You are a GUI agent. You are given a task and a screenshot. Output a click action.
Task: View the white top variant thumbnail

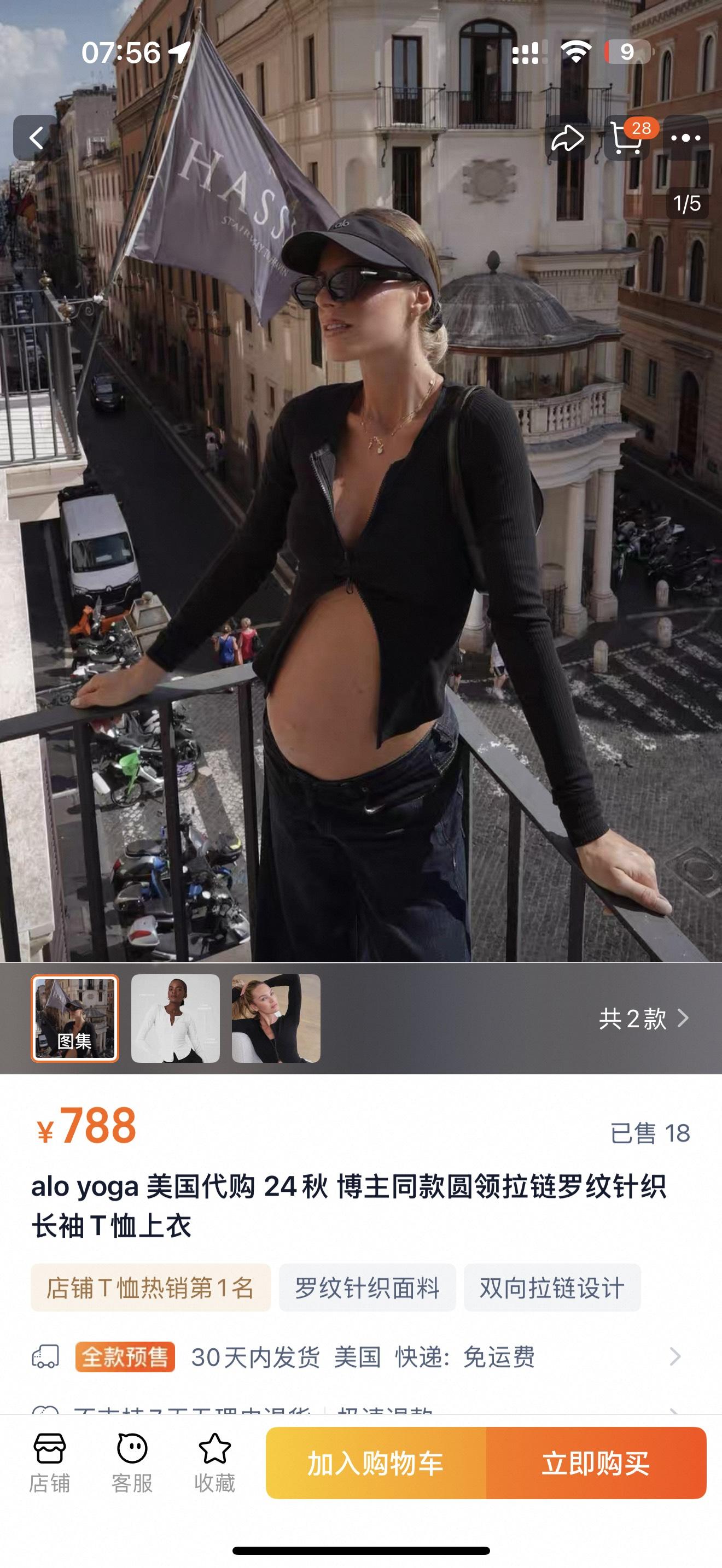pyautogui.click(x=176, y=1019)
